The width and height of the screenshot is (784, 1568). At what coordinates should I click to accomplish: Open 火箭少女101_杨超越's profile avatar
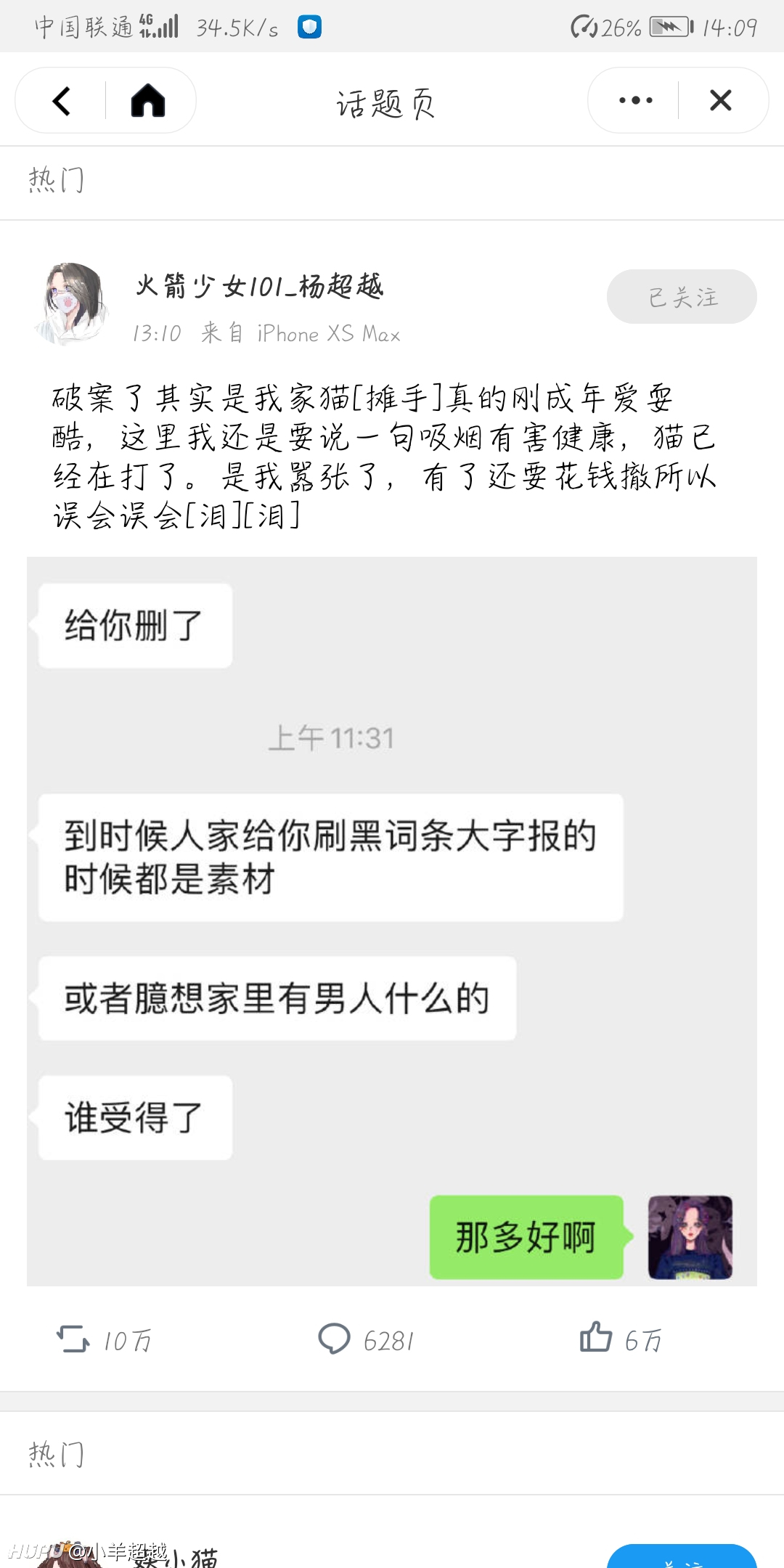(x=71, y=304)
